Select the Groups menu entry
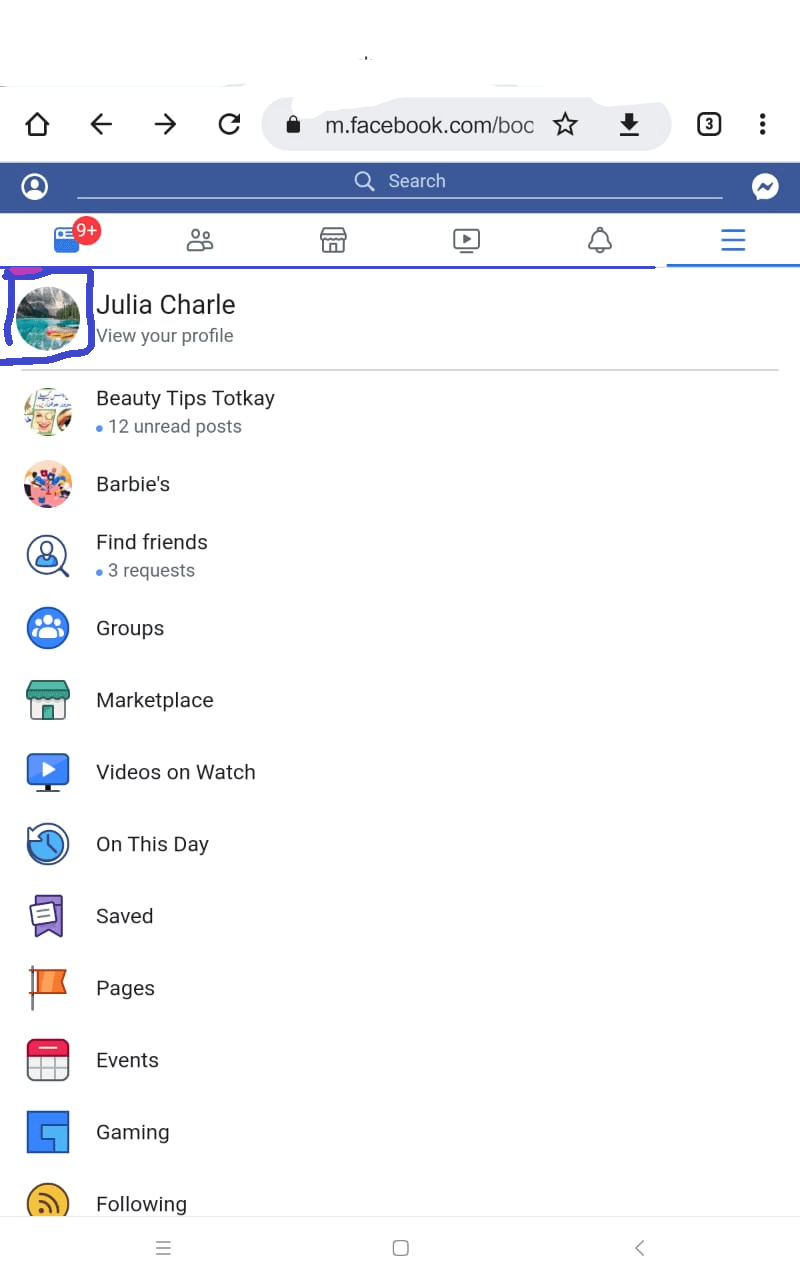The width and height of the screenshot is (800, 1280). click(130, 628)
